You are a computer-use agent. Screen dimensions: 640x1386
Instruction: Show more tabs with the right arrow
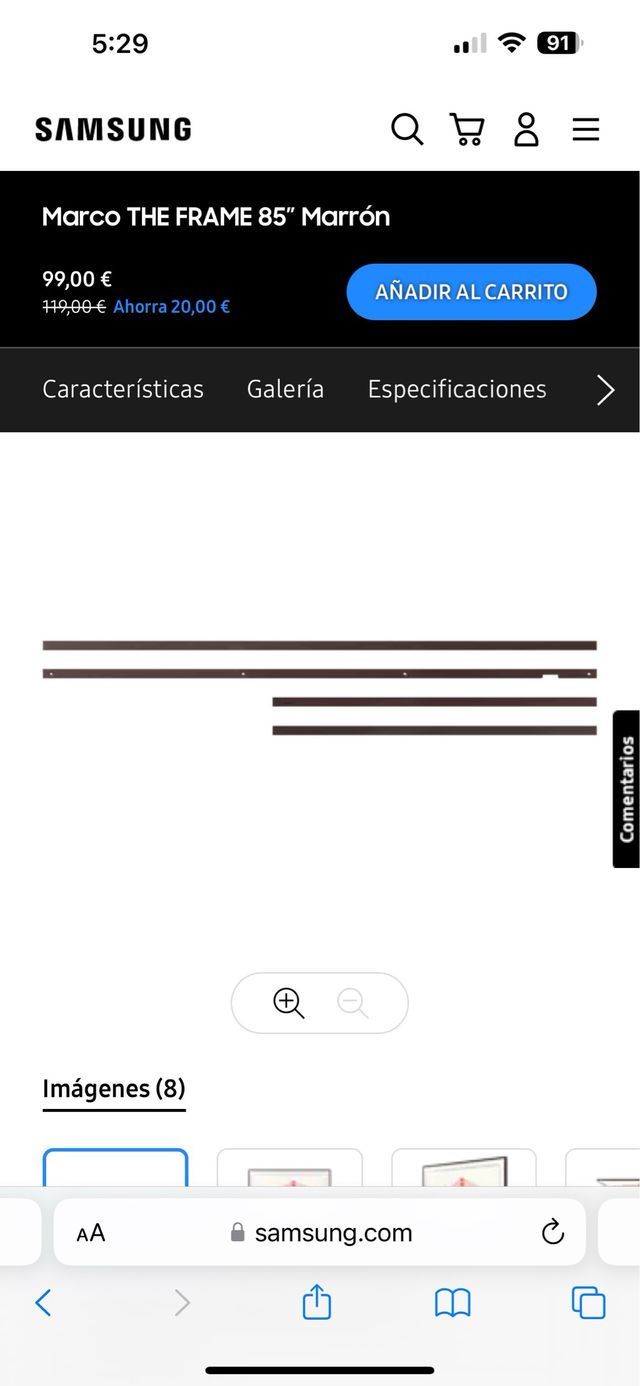point(606,390)
